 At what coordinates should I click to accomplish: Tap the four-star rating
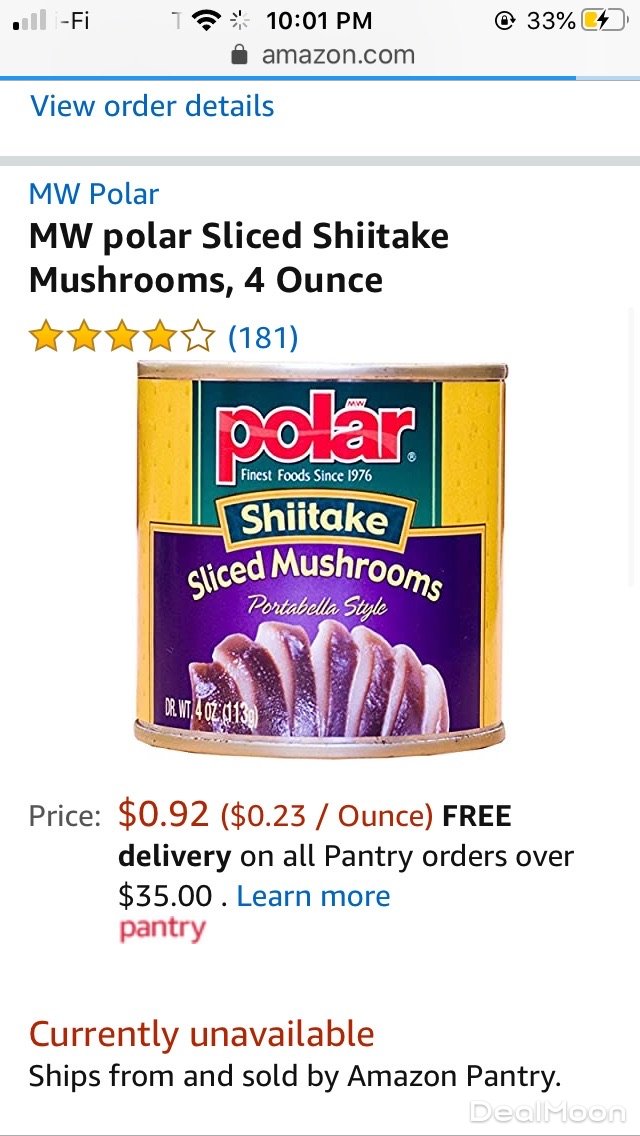point(122,337)
